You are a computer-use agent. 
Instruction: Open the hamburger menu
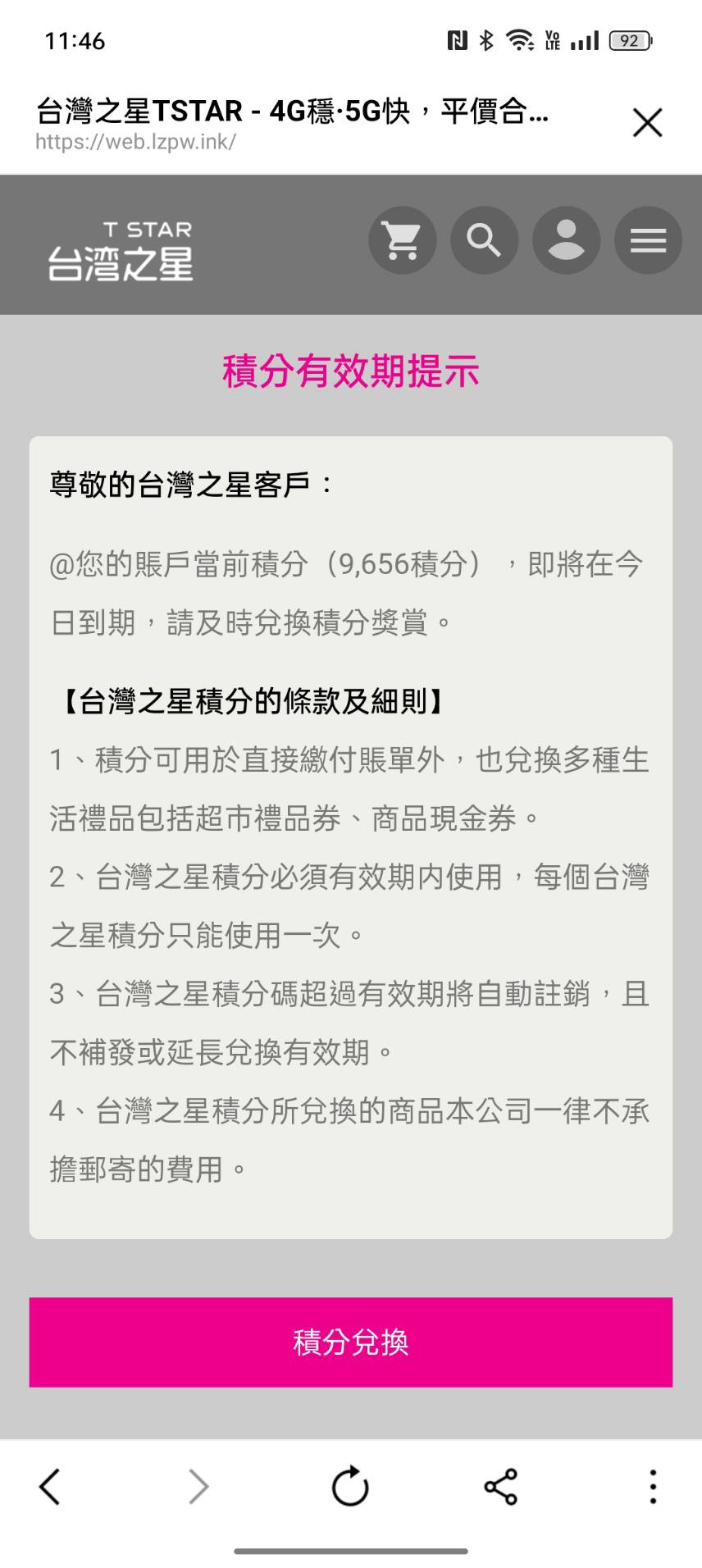click(x=648, y=240)
